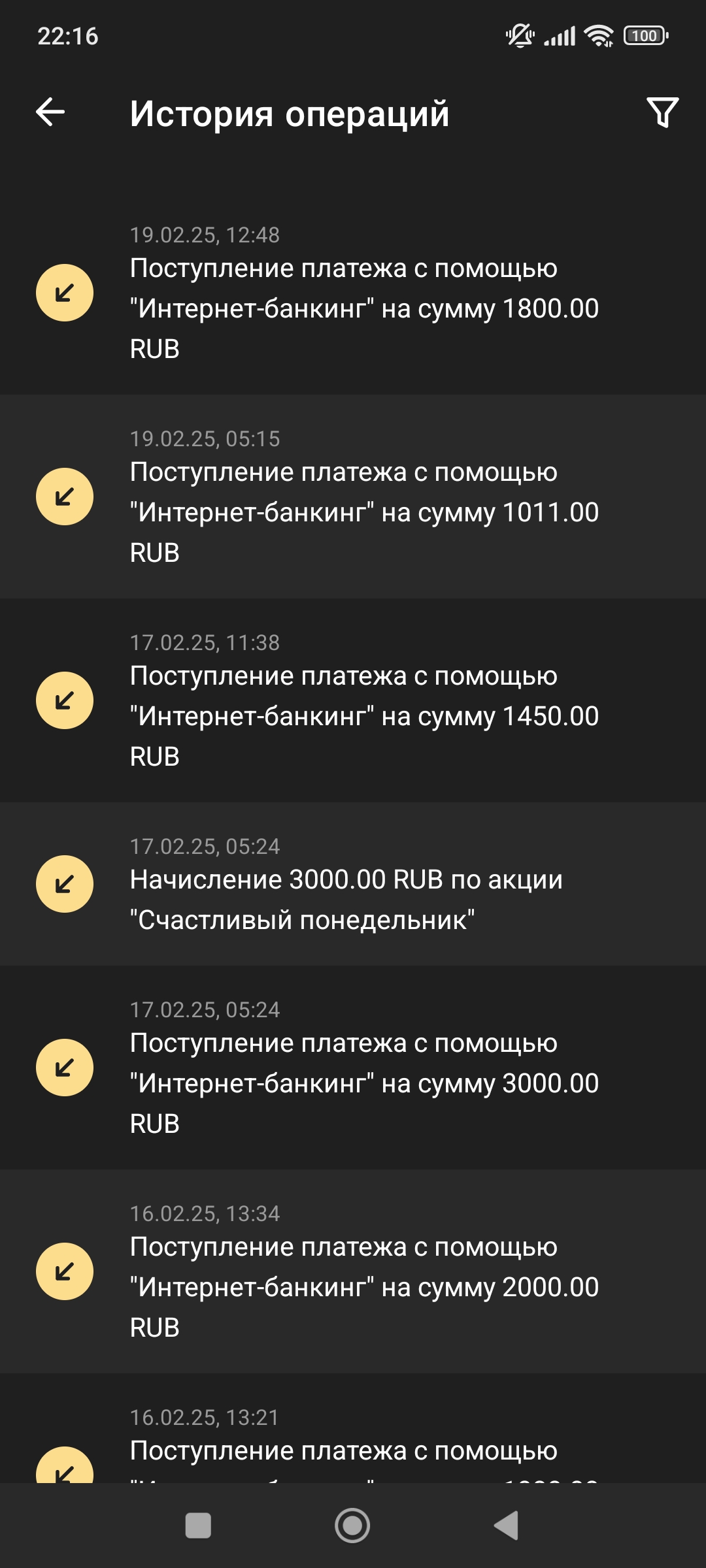The height and width of the screenshot is (1568, 706).
Task: Open recent apps from navigation bar
Action: pyautogui.click(x=198, y=1526)
